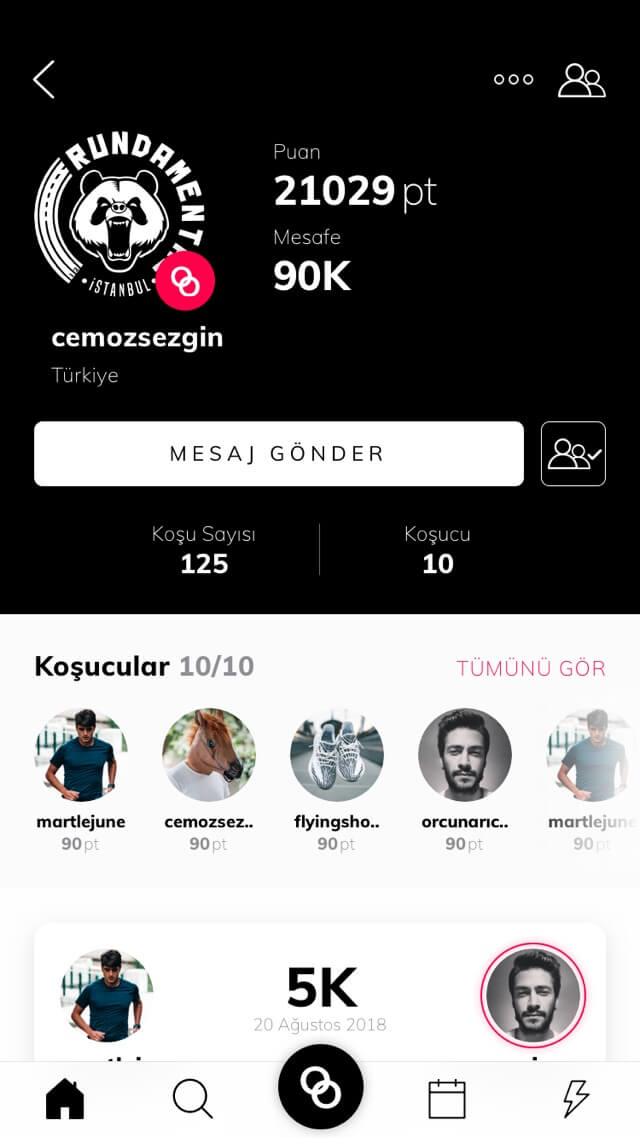The width and height of the screenshot is (640, 1138).
Task: Switch to the Home tab
Action: (x=65, y=1099)
